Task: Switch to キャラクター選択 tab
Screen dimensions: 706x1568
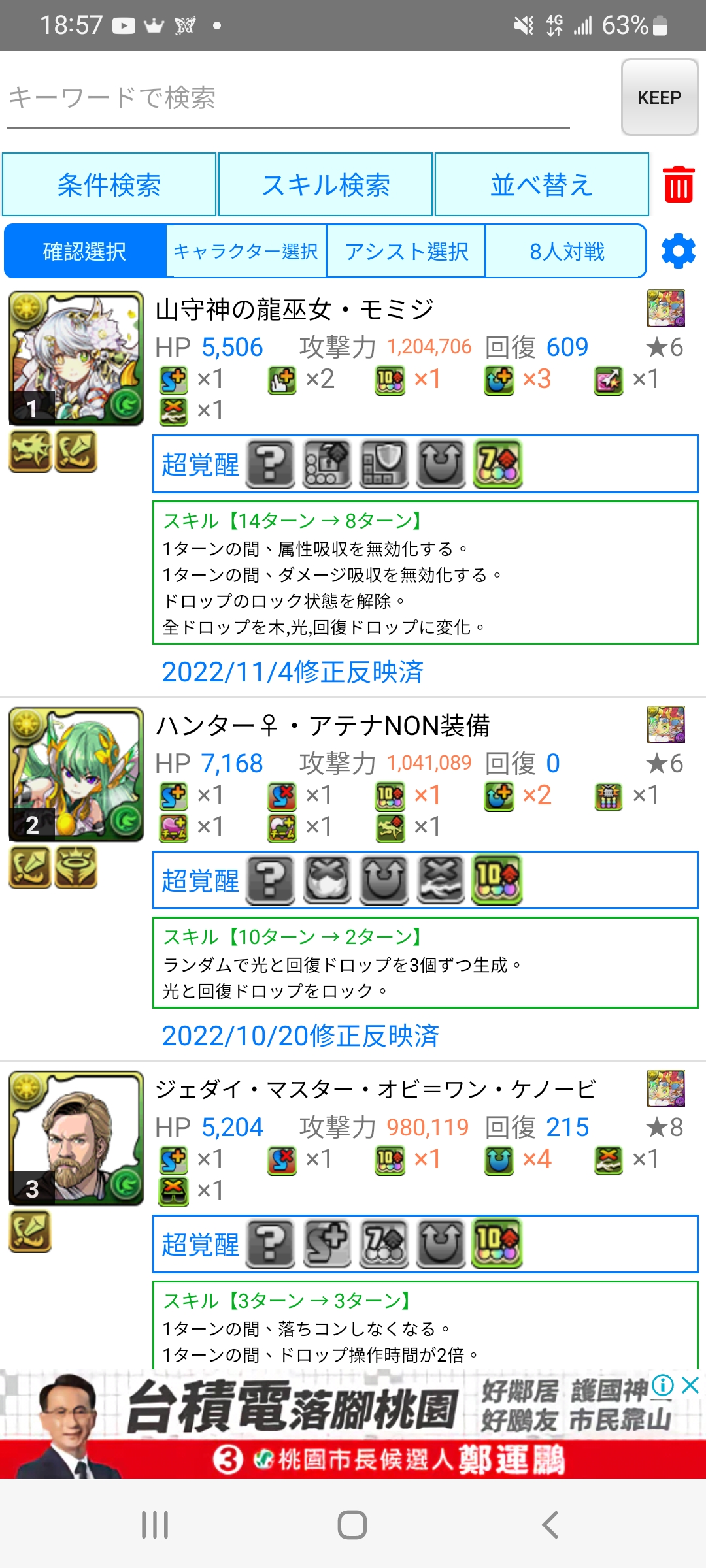Action: (246, 252)
